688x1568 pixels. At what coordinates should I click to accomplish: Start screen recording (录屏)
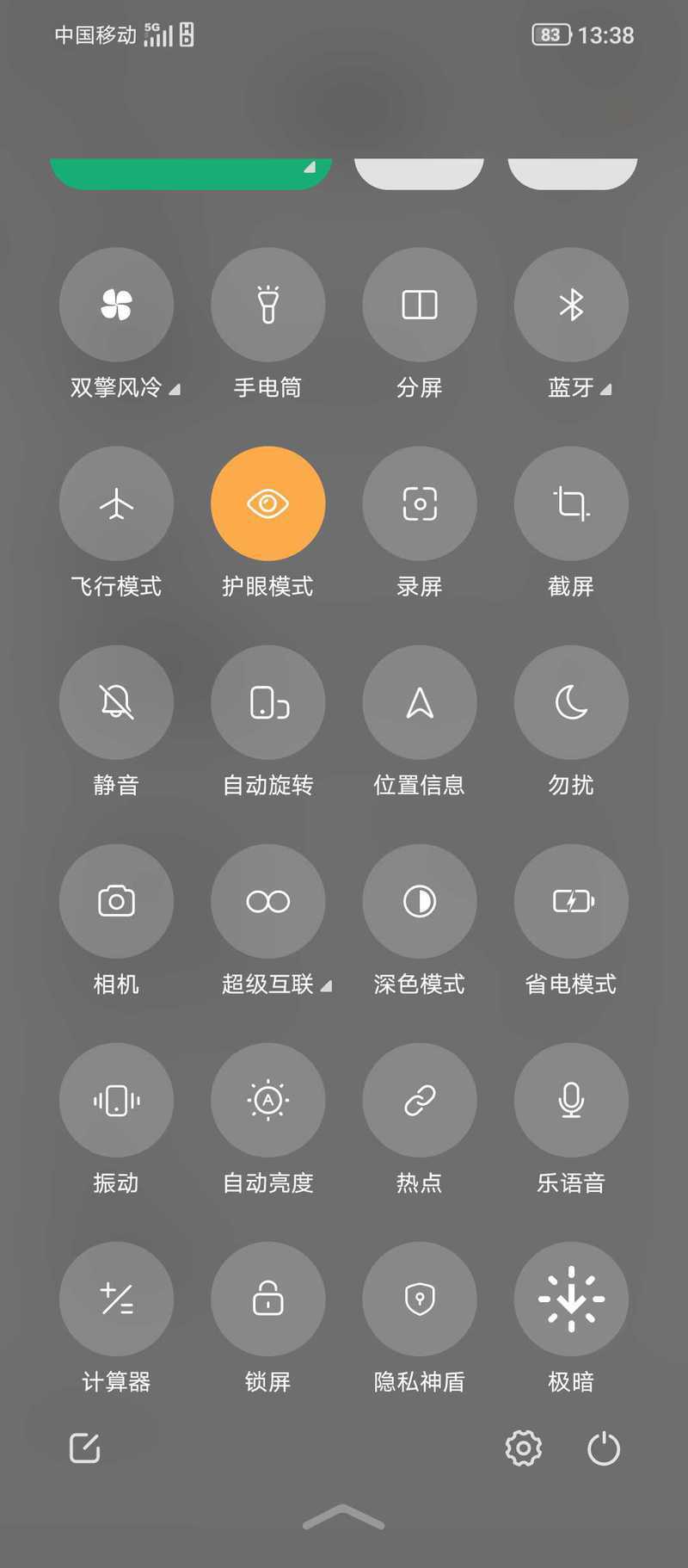click(420, 503)
